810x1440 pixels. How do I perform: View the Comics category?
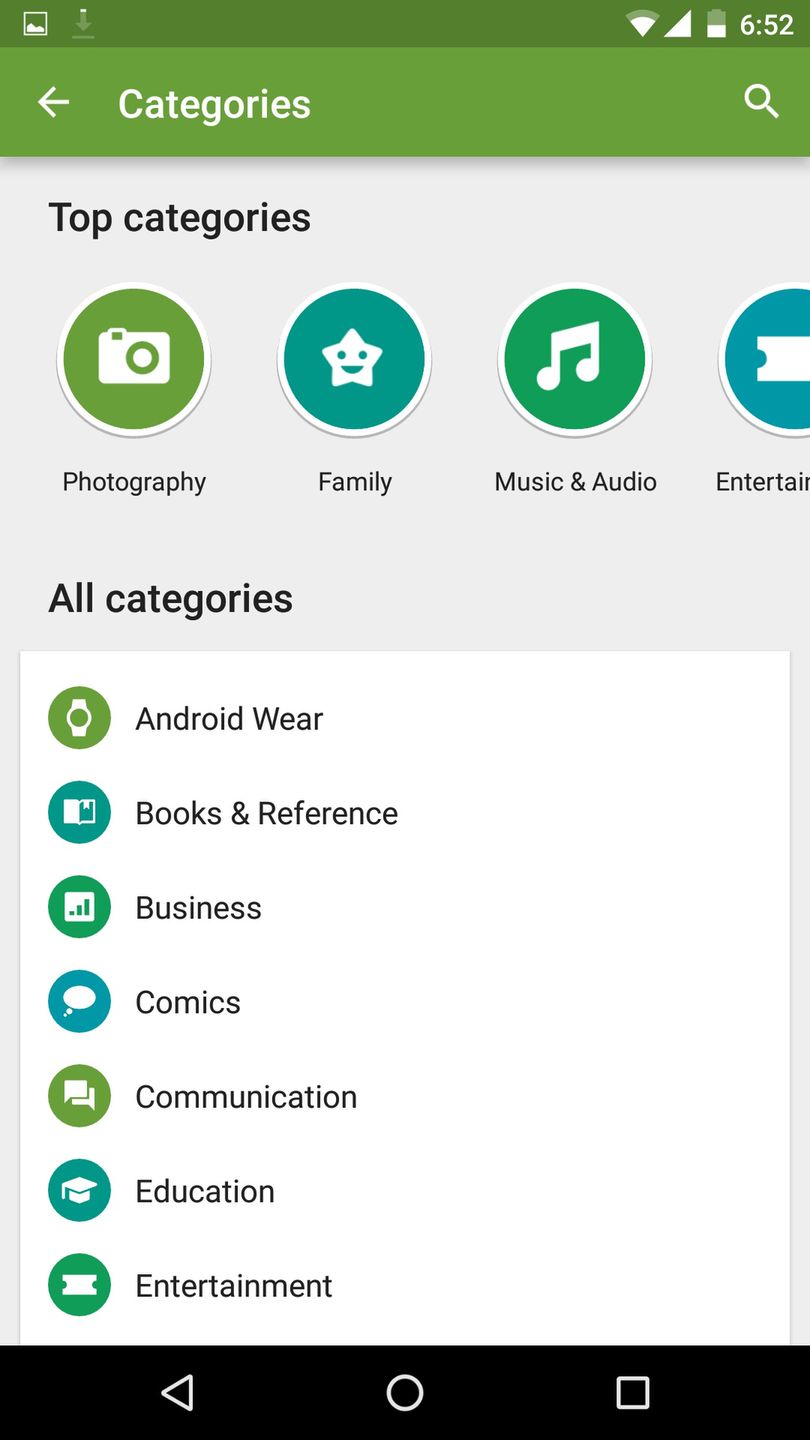pos(188,1002)
